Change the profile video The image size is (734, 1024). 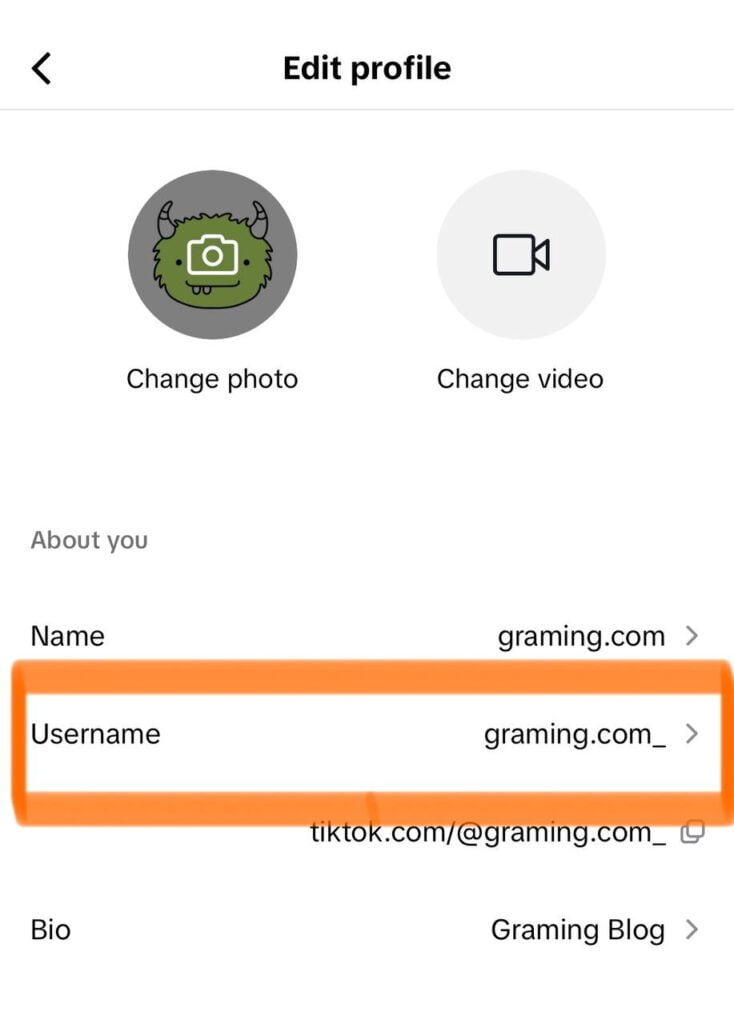tap(520, 255)
